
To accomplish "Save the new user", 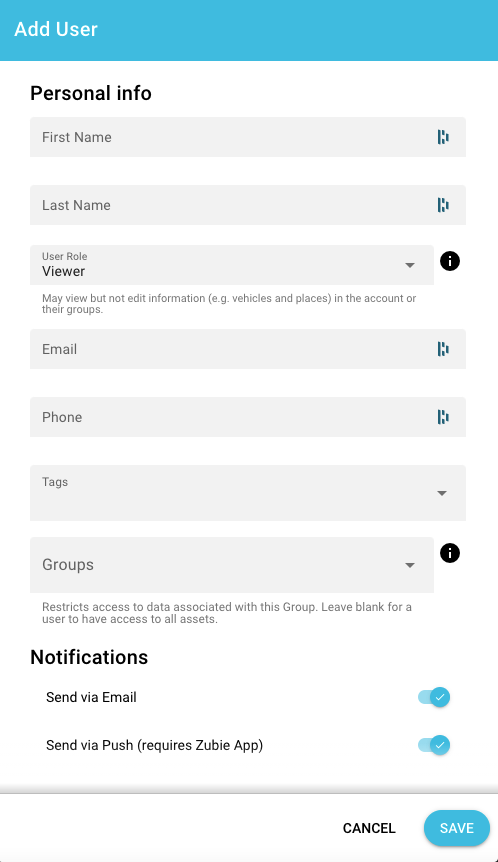I will 457,828.
